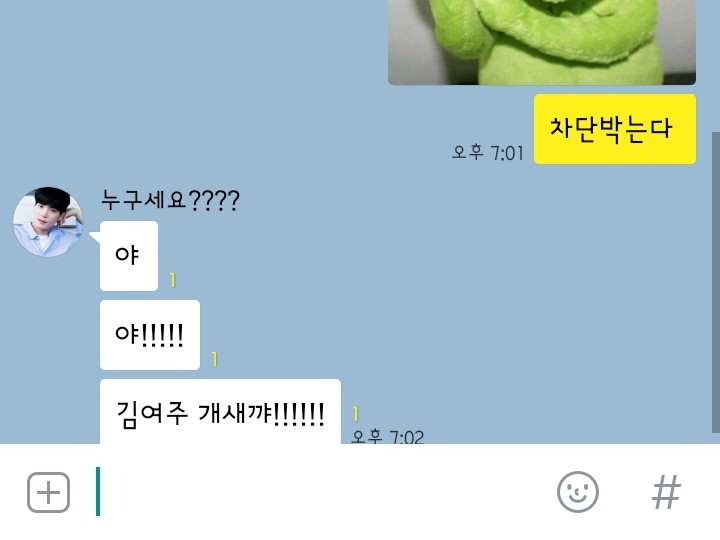This screenshot has height=540, width=720.
Task: Open the hashtag search button
Action: click(x=666, y=492)
